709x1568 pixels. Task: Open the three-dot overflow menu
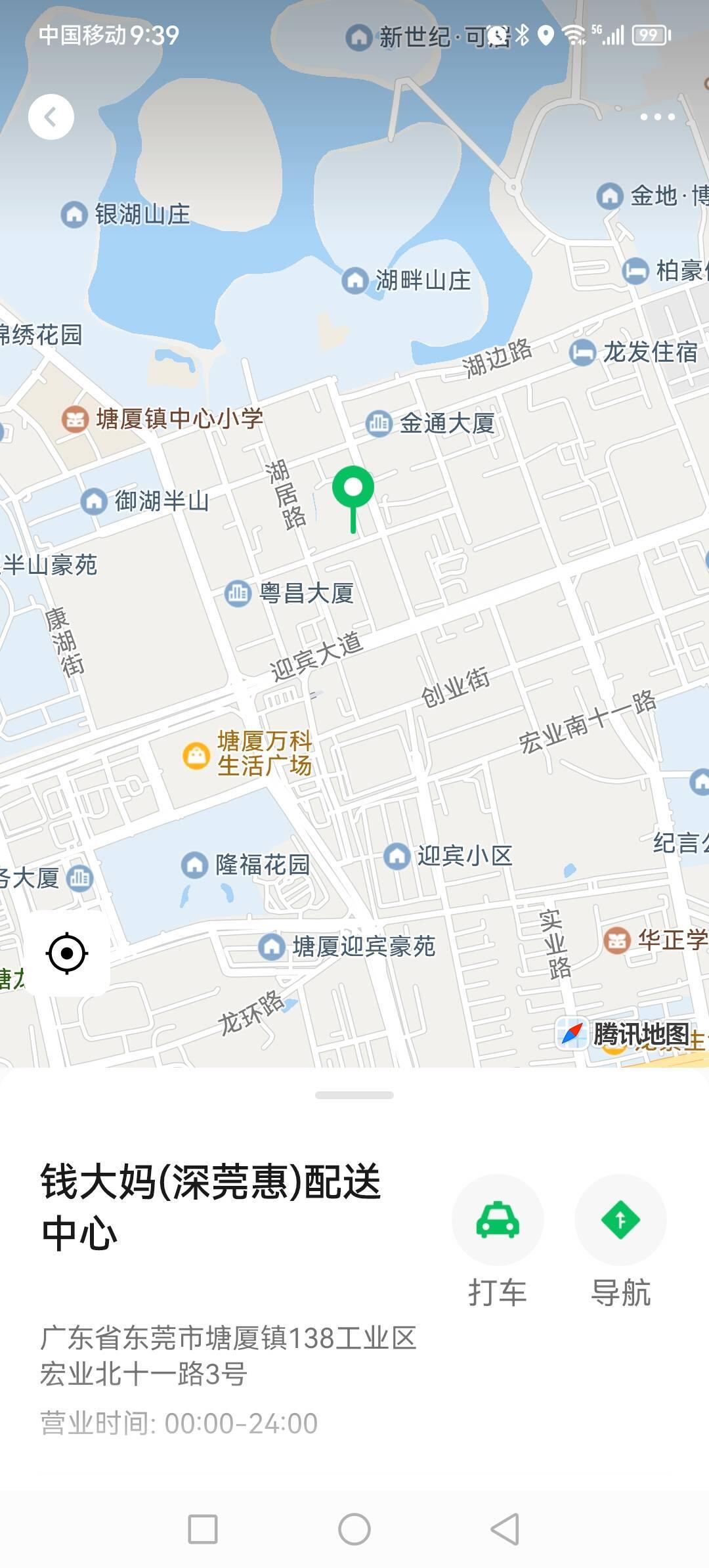657,117
